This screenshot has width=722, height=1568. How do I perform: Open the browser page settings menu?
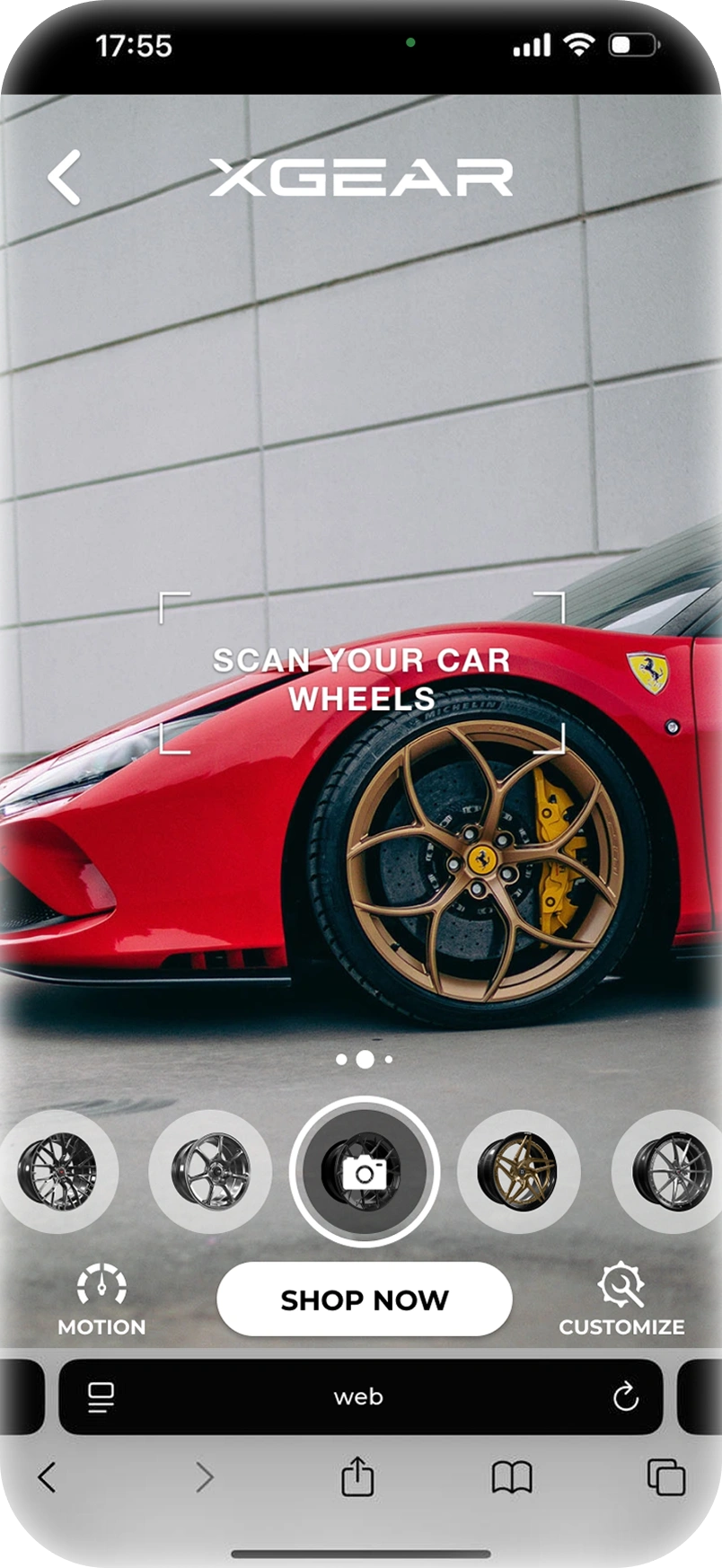[101, 1396]
